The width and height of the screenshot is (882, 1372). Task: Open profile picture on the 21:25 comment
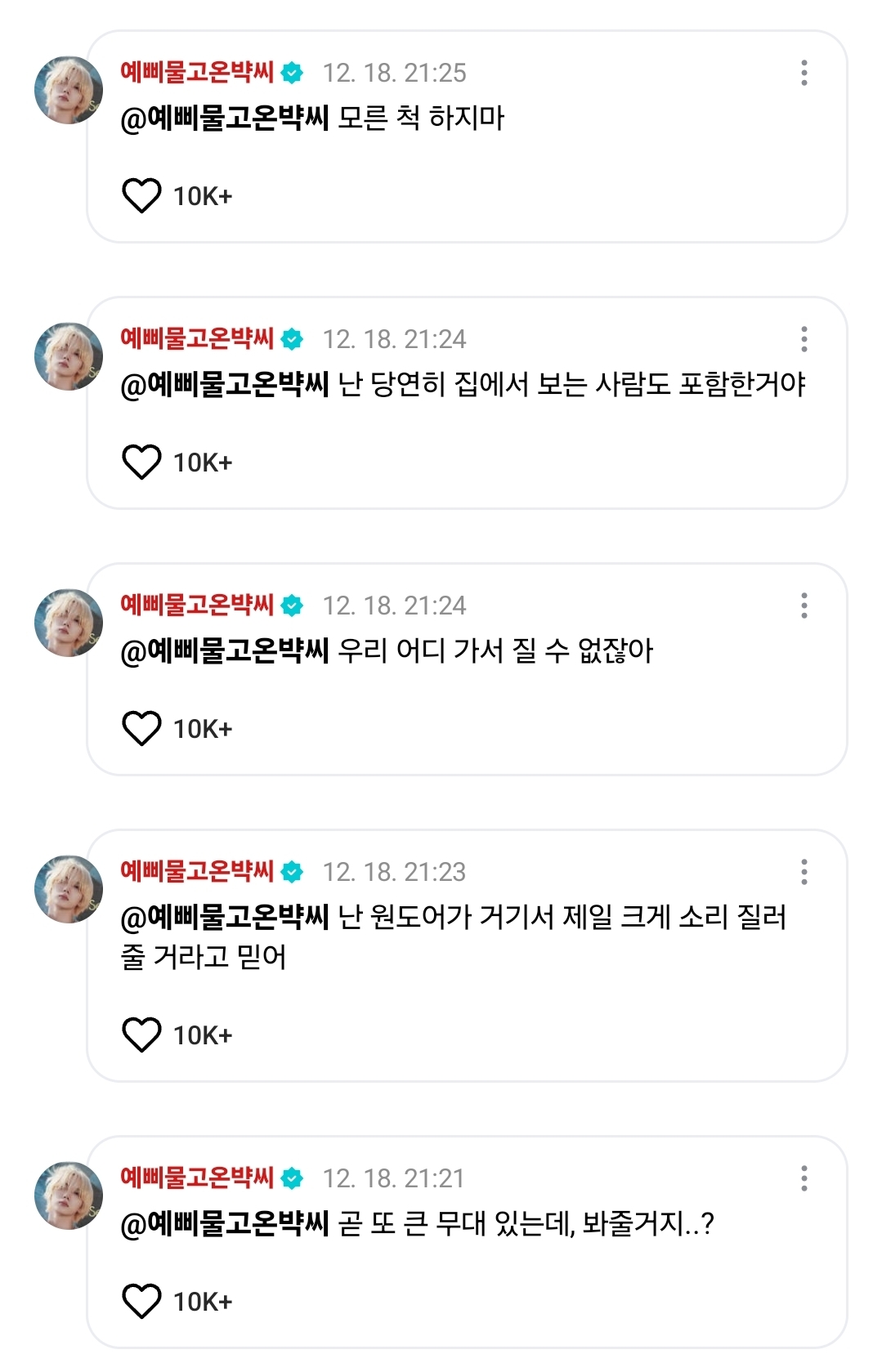[69, 90]
